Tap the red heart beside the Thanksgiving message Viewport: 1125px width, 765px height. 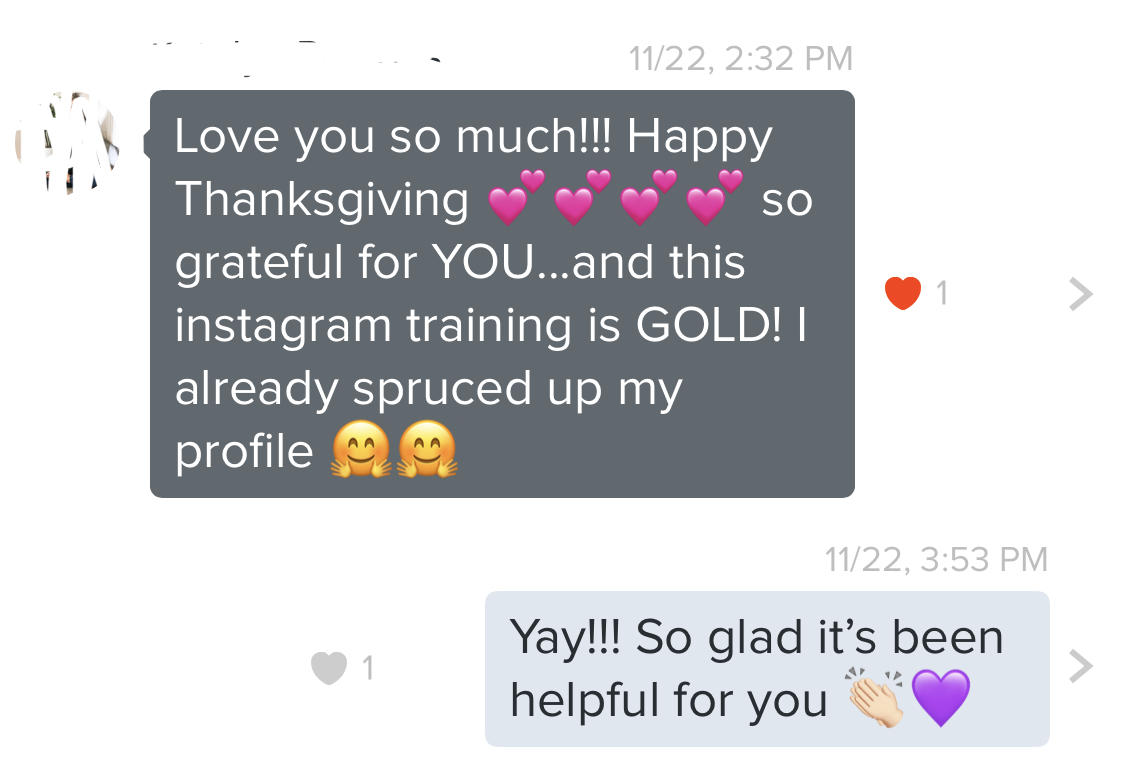tap(903, 293)
